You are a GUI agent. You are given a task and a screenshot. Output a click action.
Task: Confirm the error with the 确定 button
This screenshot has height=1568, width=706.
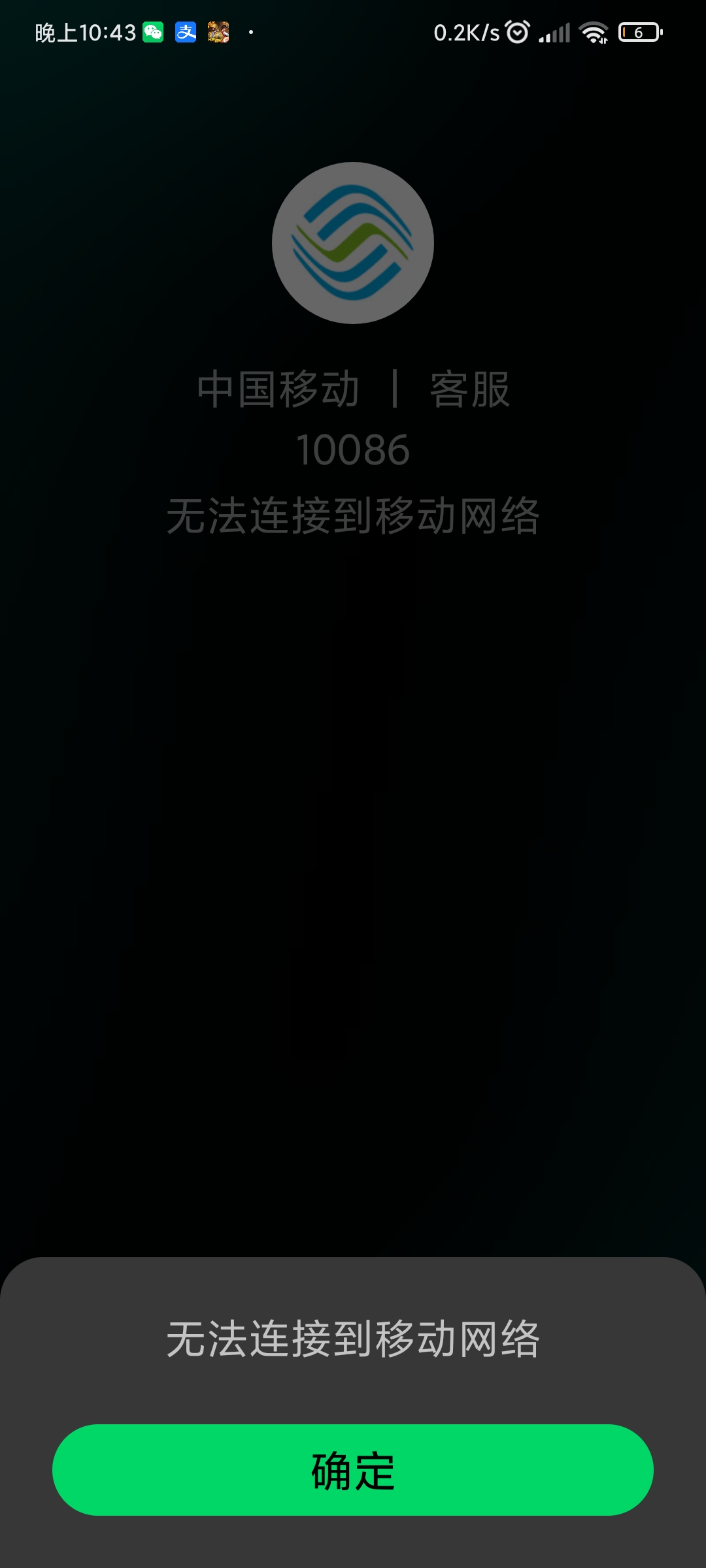coord(353,1470)
